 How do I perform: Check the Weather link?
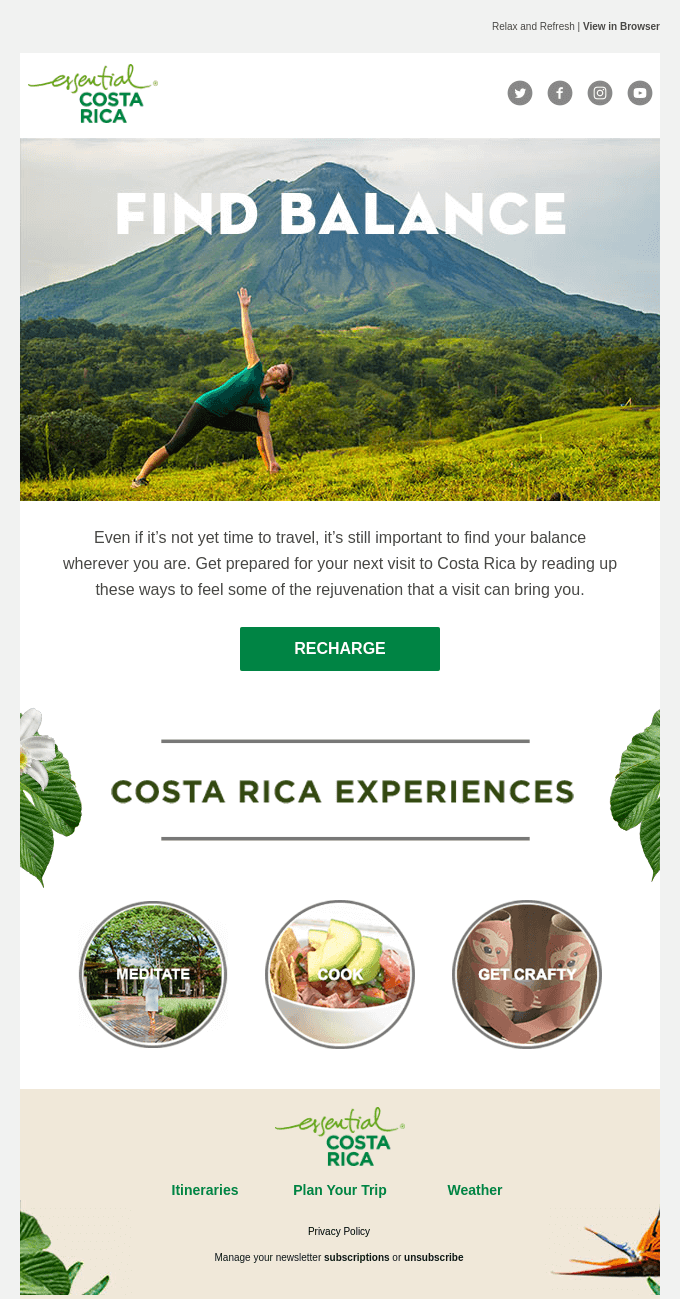(474, 1190)
